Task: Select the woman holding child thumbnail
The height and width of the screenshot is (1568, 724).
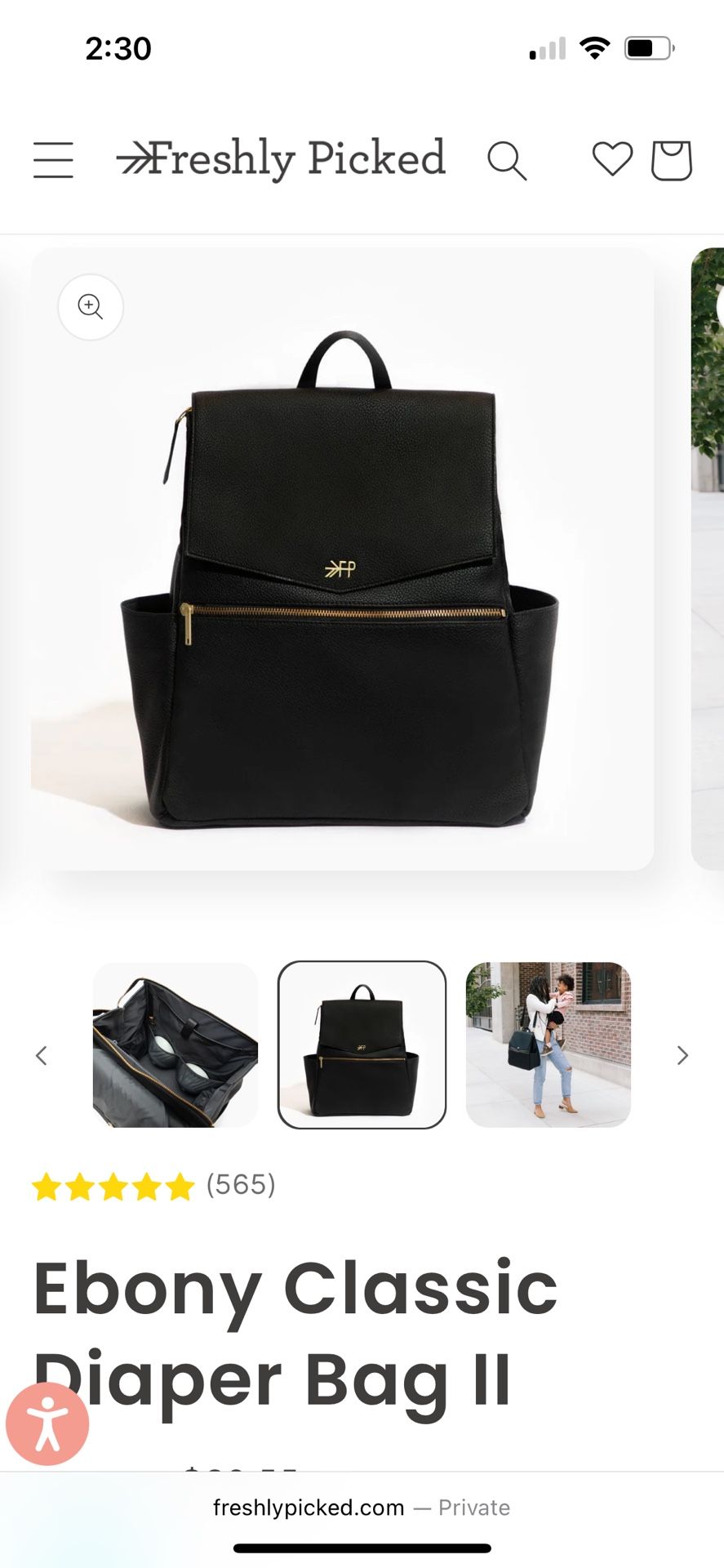Action: pyautogui.click(x=548, y=1045)
